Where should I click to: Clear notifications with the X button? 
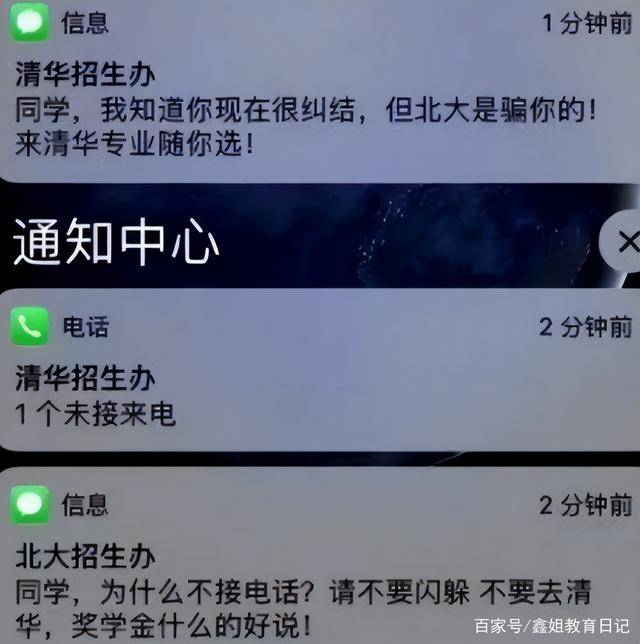(626, 242)
